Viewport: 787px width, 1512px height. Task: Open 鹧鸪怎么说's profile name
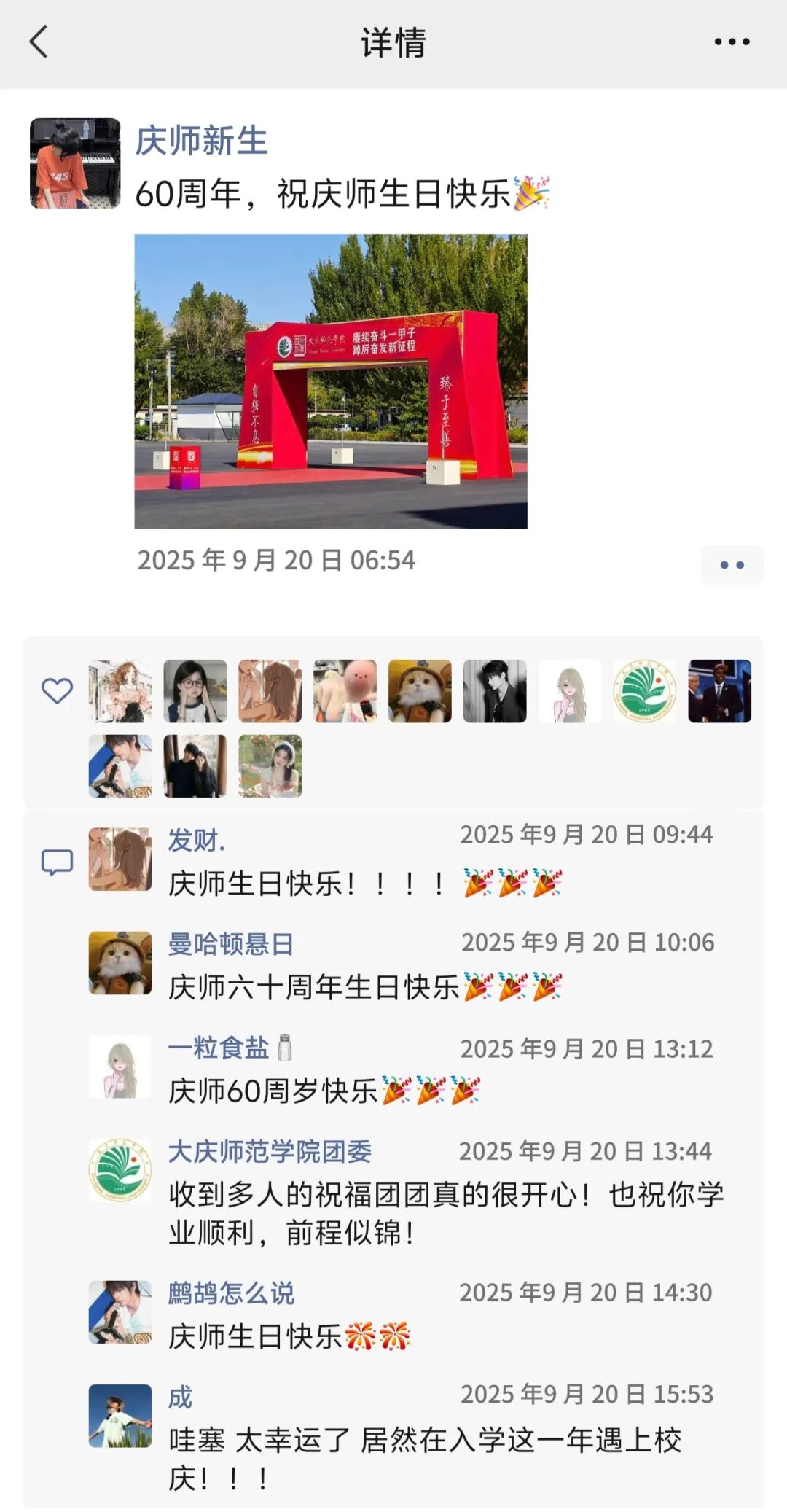click(231, 1293)
